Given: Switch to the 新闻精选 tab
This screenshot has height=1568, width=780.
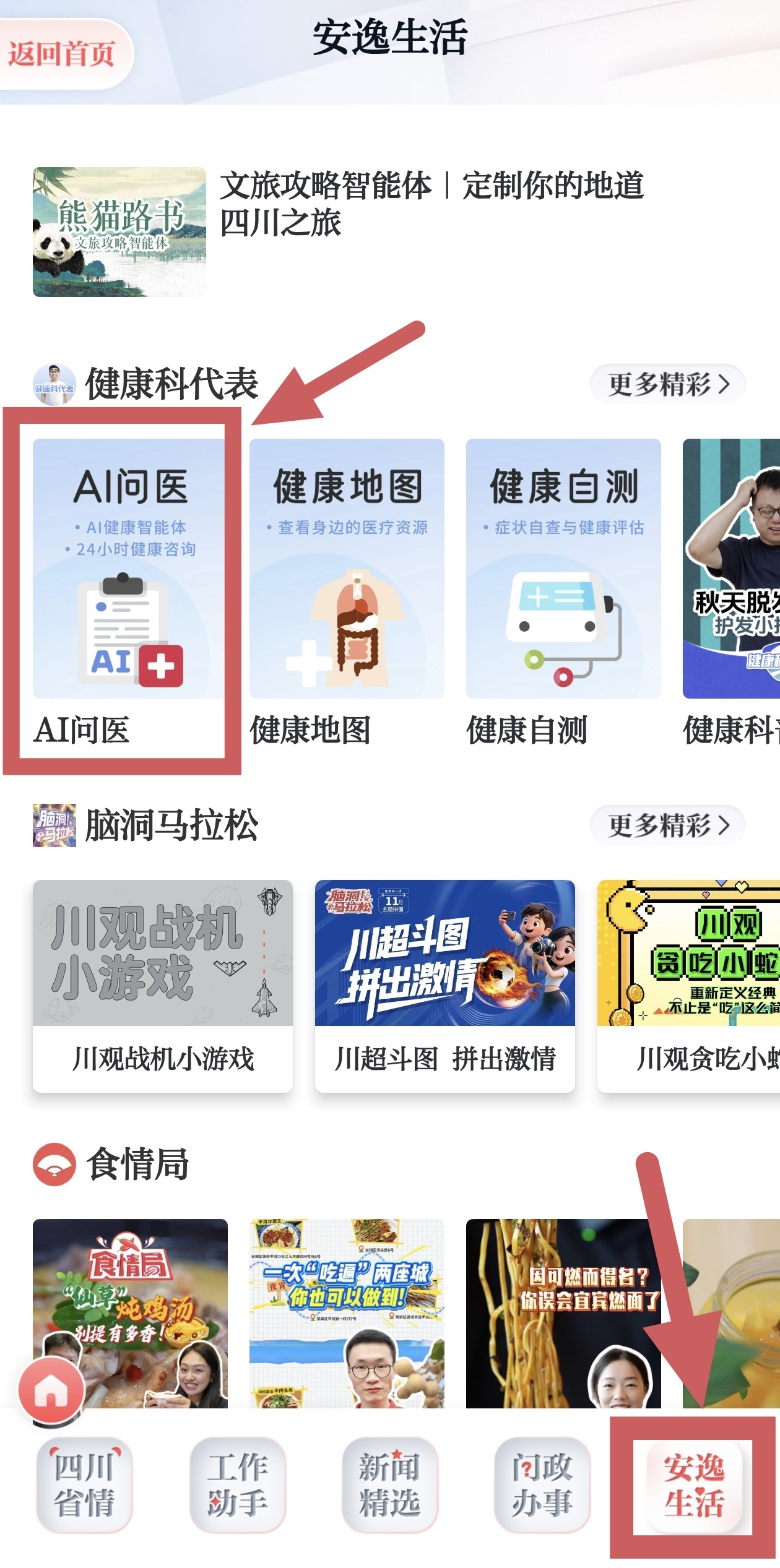Looking at the screenshot, I should coord(390,1485).
